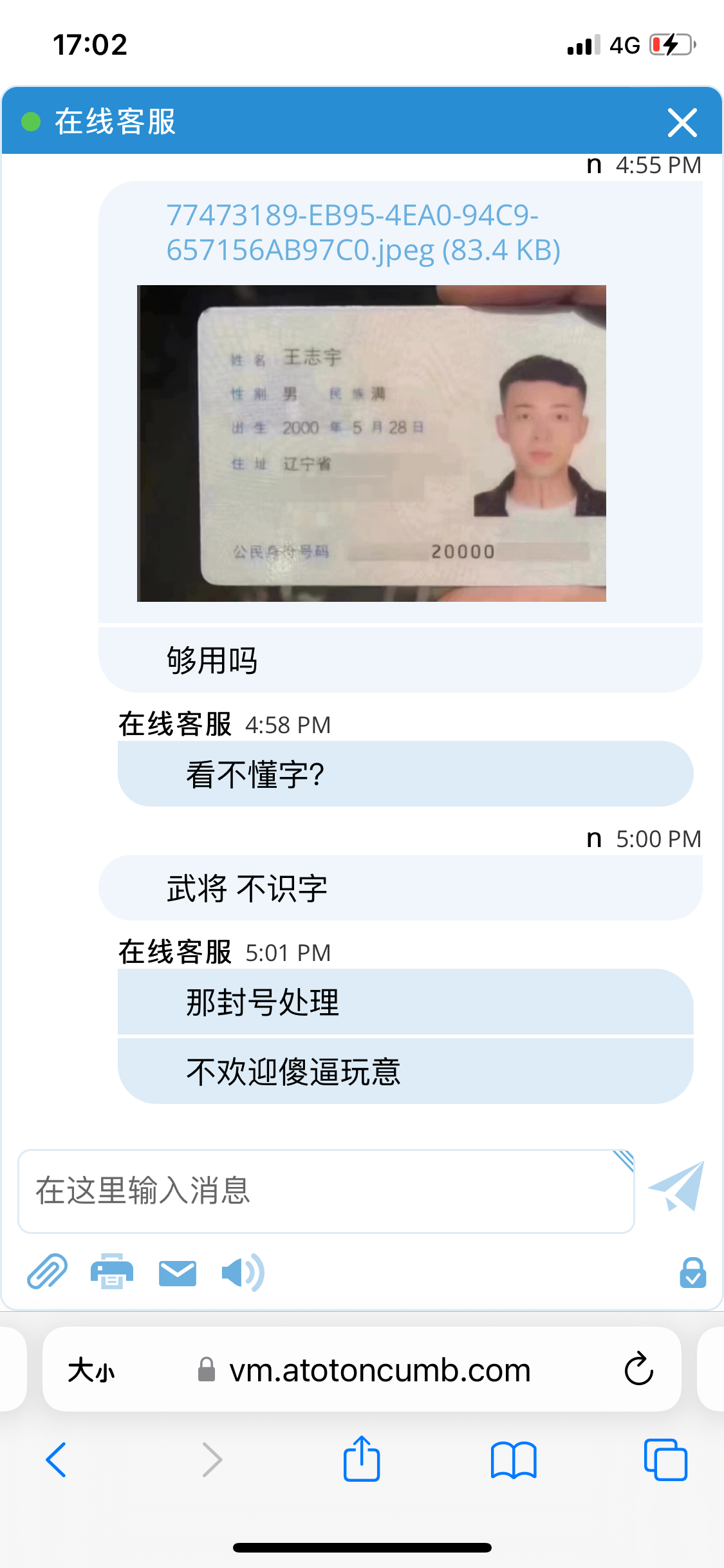Share this page from Safari
This screenshot has height=1568, width=724.
pyautogui.click(x=362, y=1460)
